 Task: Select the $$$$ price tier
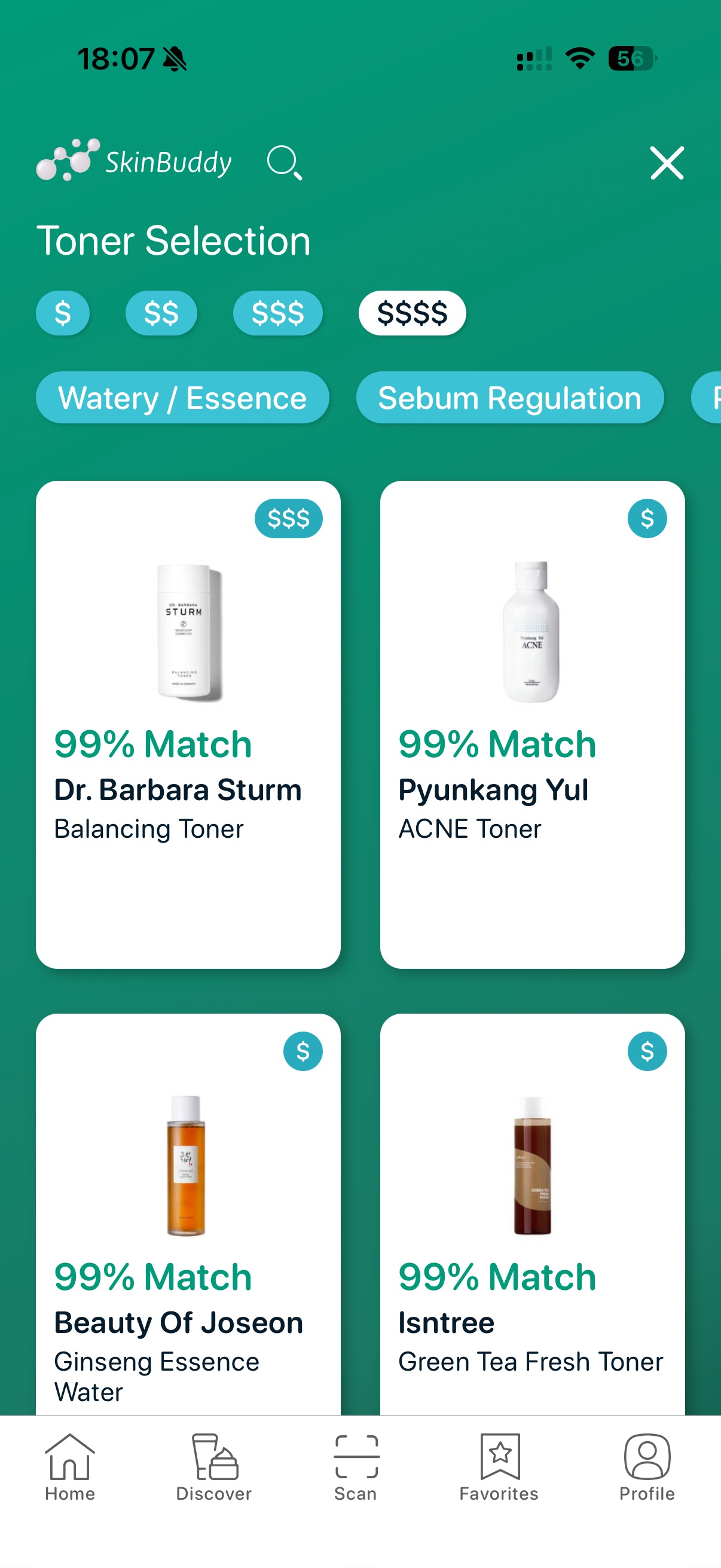coord(412,313)
